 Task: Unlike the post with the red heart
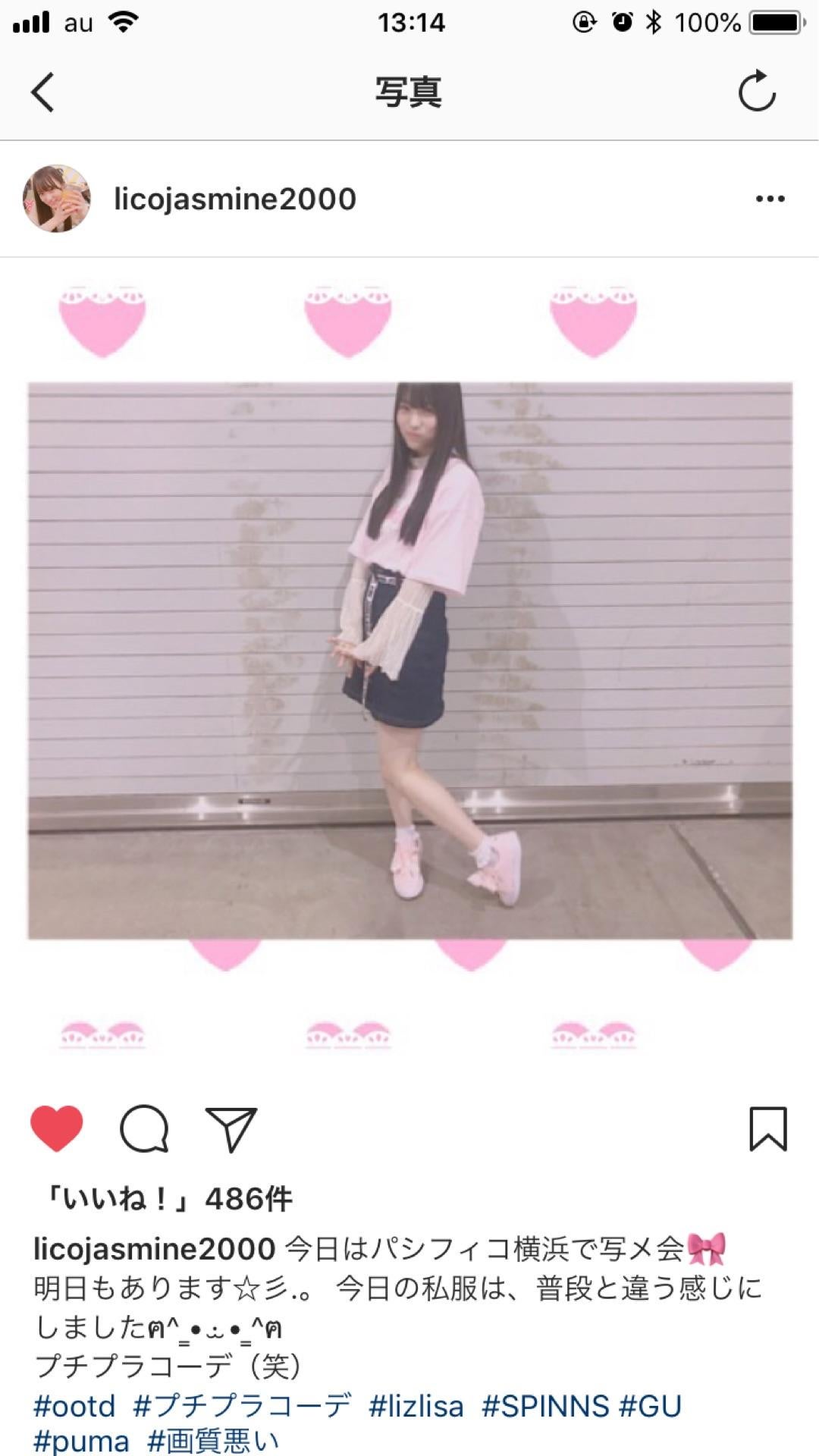(x=57, y=1128)
